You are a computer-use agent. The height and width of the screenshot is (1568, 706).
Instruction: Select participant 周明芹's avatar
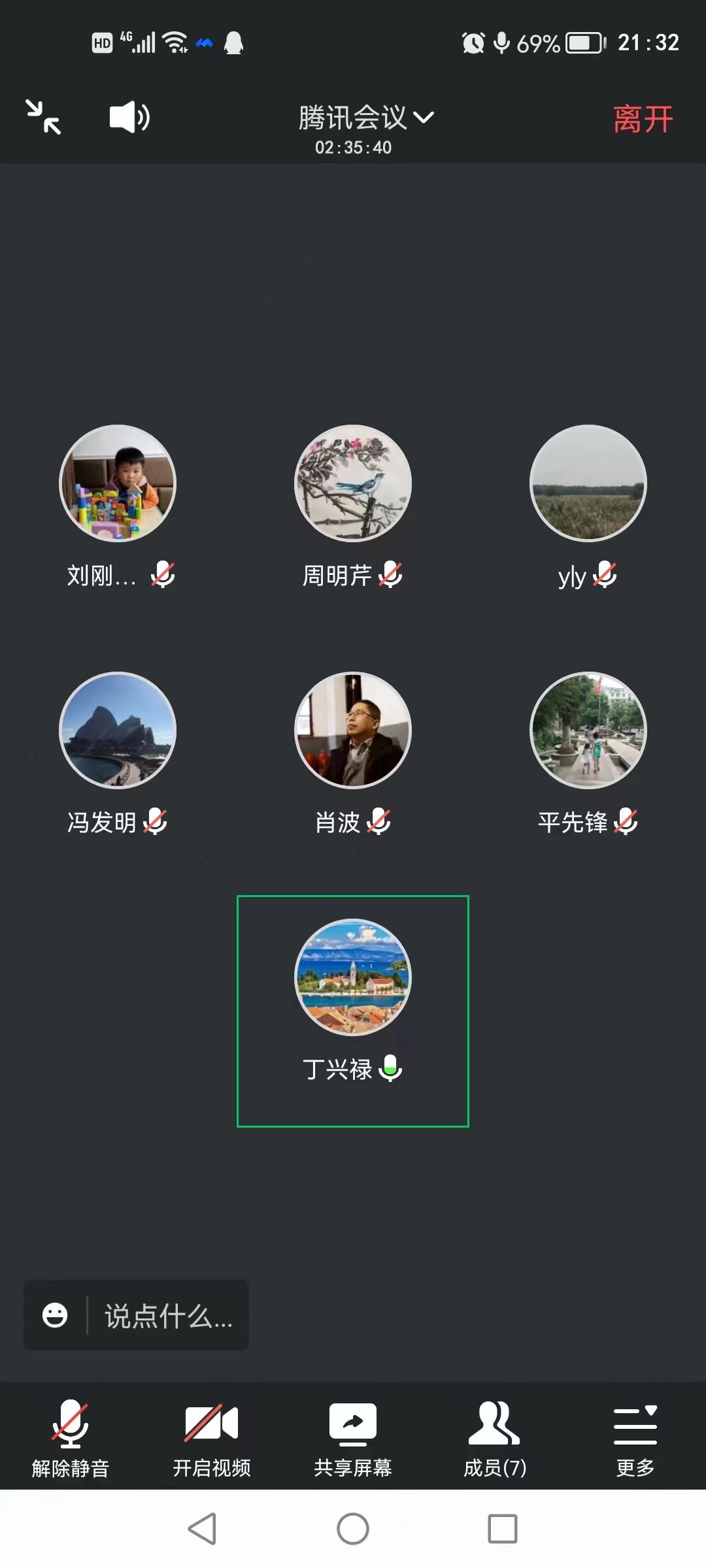pyautogui.click(x=353, y=483)
